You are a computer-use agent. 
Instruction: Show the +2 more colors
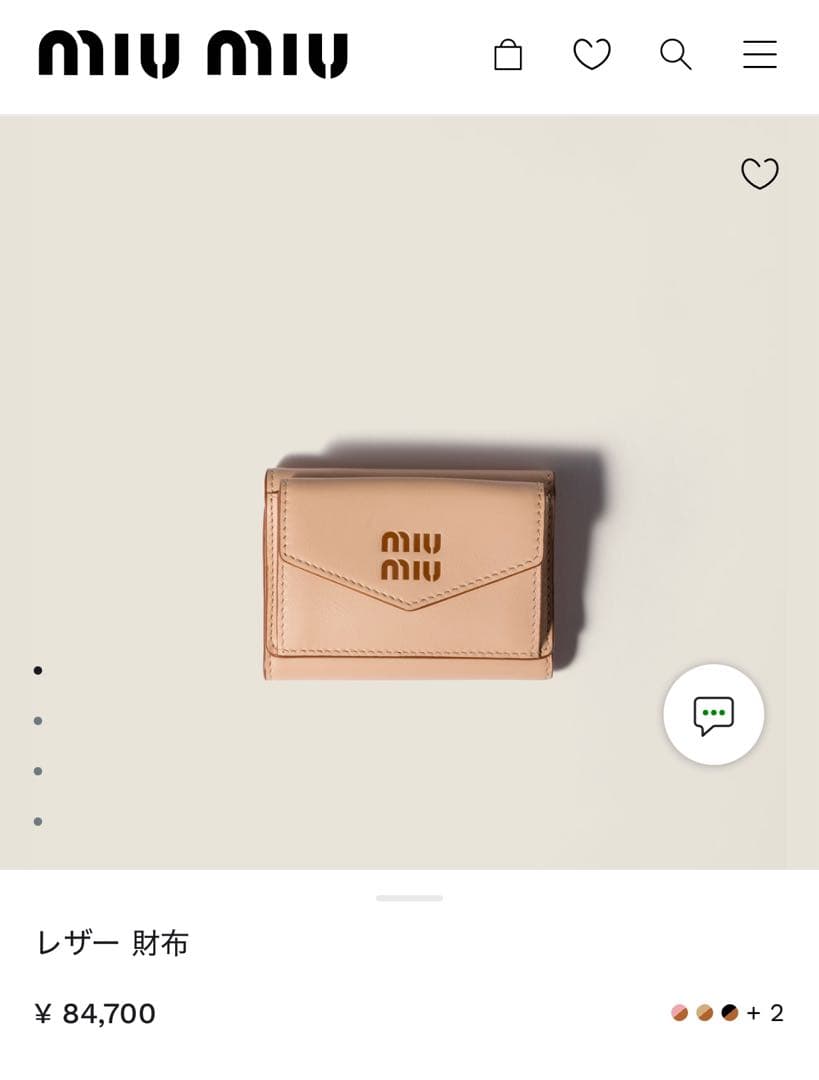(765, 1013)
